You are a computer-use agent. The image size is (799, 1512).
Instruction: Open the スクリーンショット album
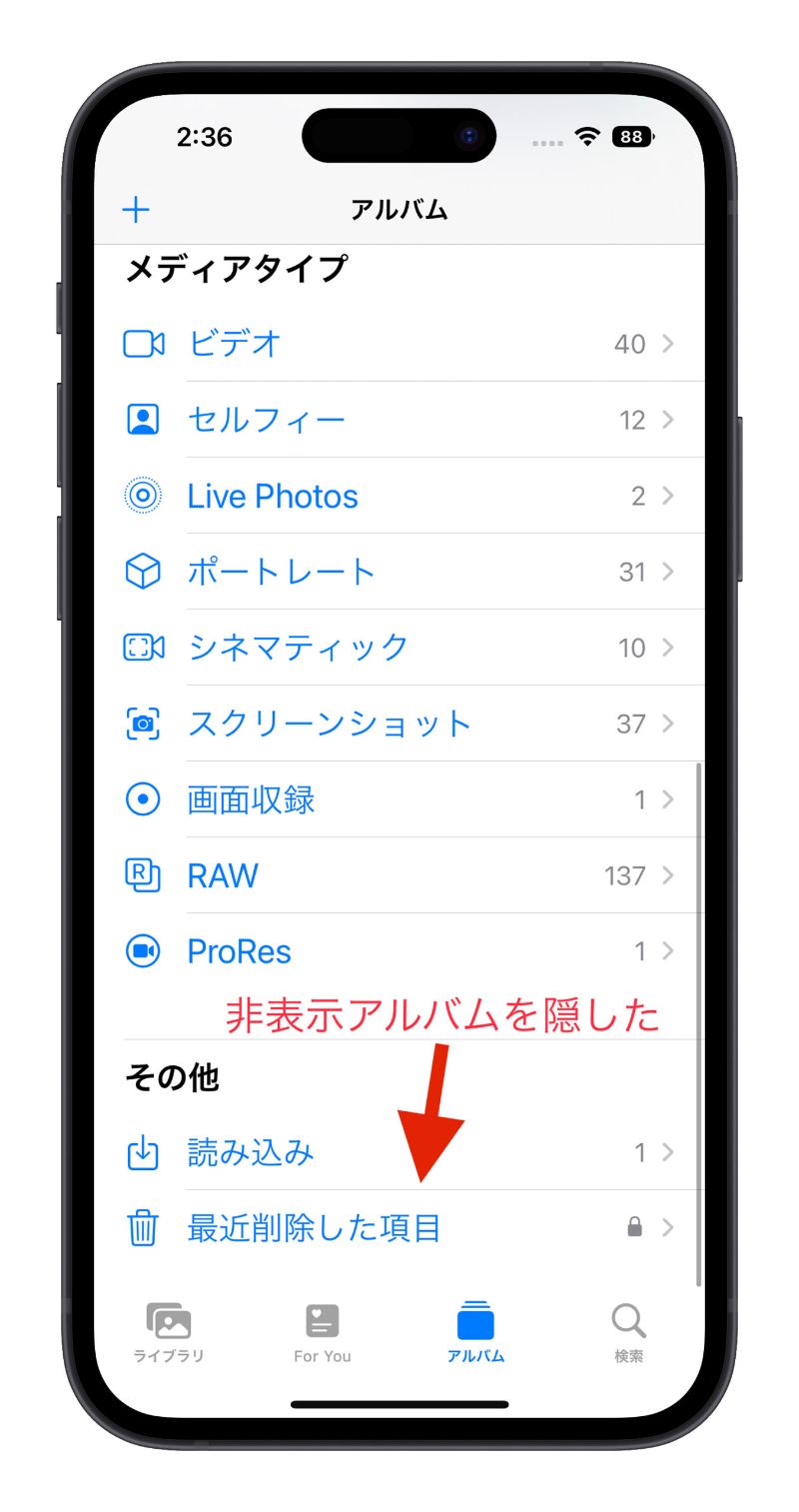tap(399, 724)
